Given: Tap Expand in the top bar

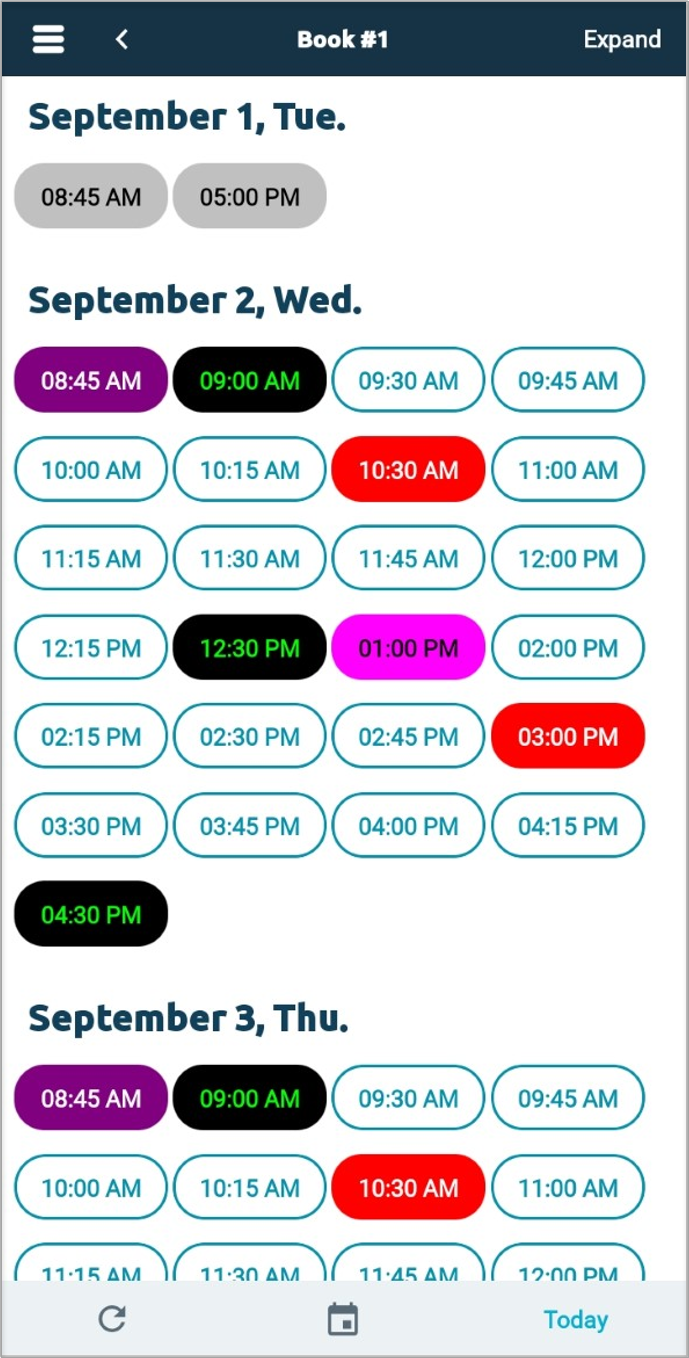Looking at the screenshot, I should tap(622, 39).
